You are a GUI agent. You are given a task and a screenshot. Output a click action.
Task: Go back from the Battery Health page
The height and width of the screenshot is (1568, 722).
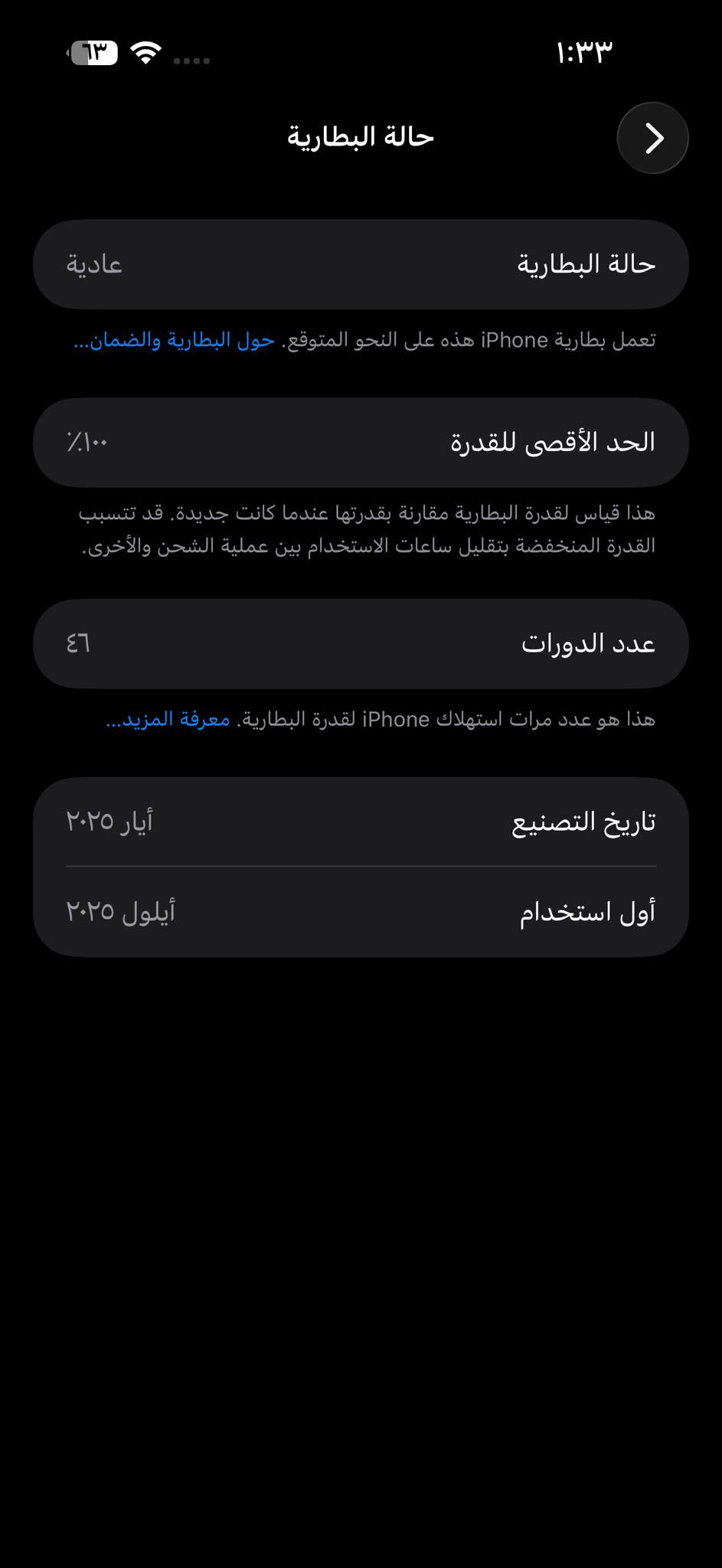click(x=652, y=138)
